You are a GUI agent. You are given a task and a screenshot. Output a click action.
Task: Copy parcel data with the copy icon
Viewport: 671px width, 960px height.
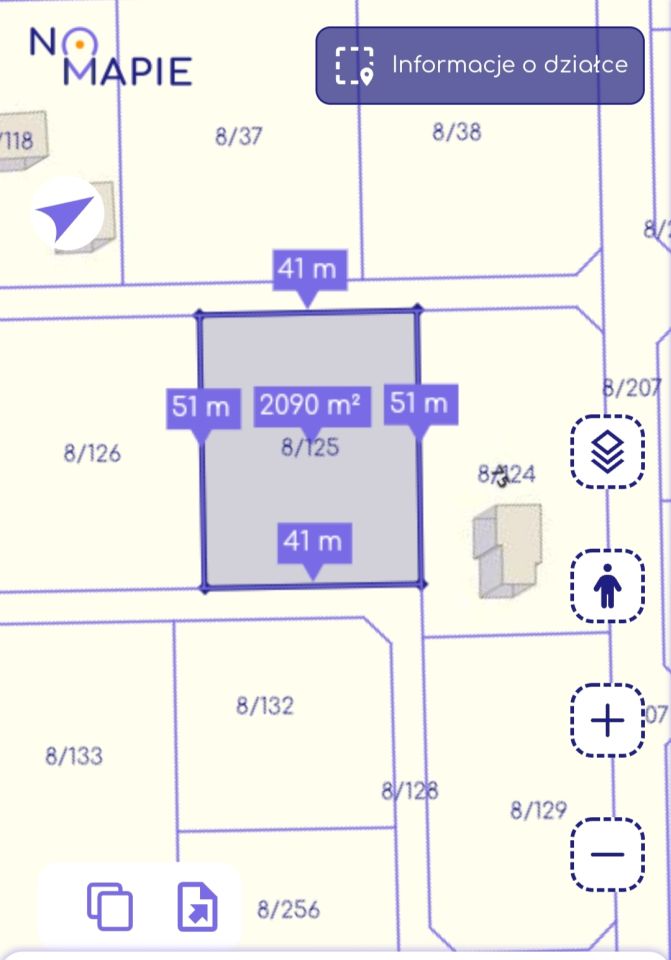click(109, 906)
